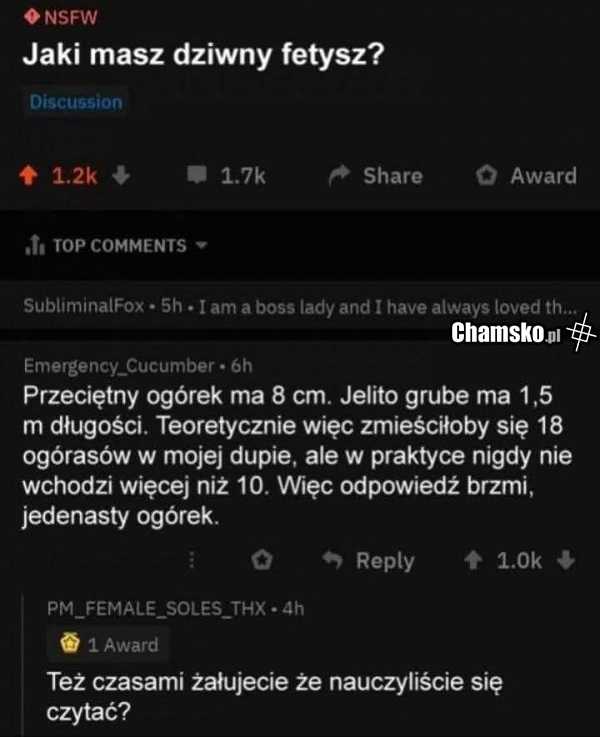Tap the award icon on Emergency_Cucumber's comment
Viewport: 600px width, 737px height.
(262, 561)
